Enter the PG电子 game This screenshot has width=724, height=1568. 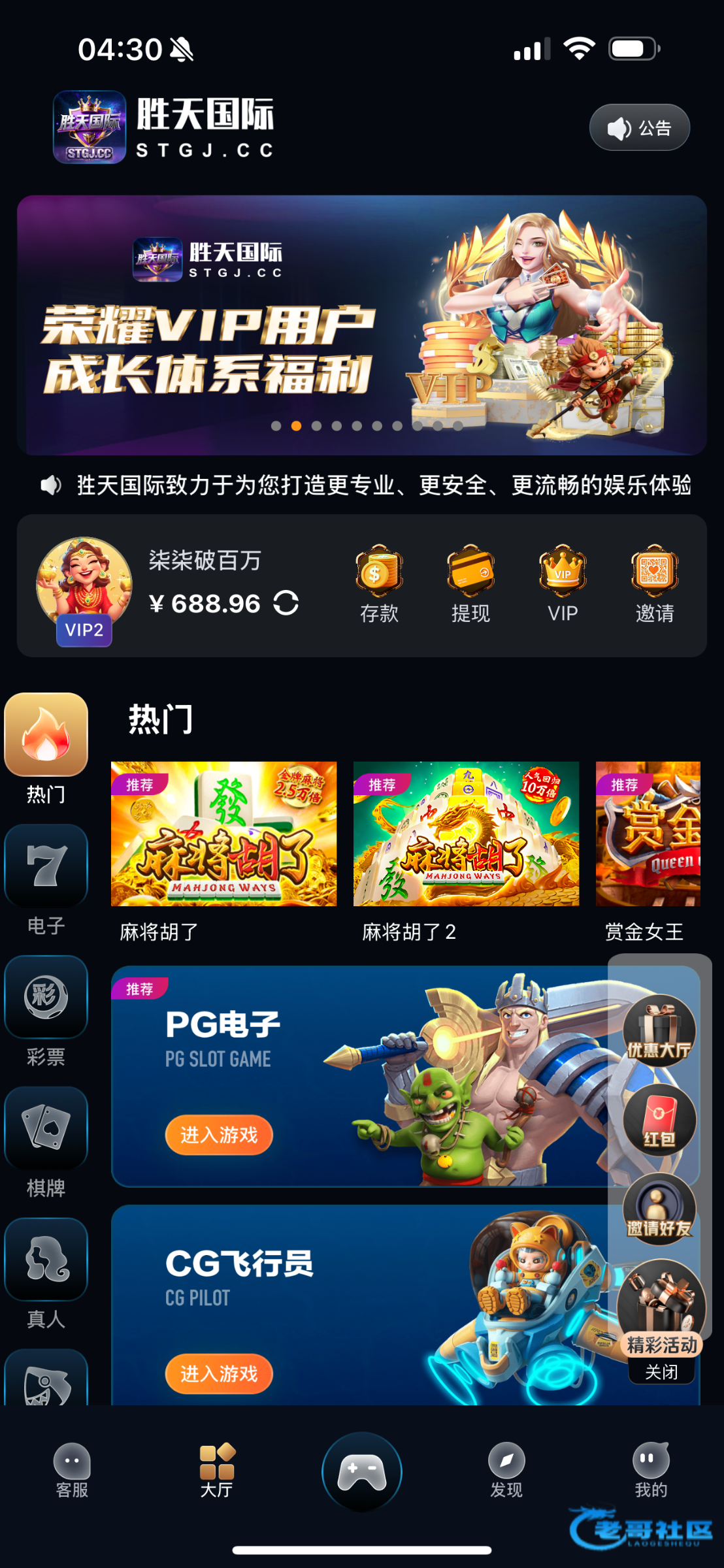pyautogui.click(x=218, y=1135)
